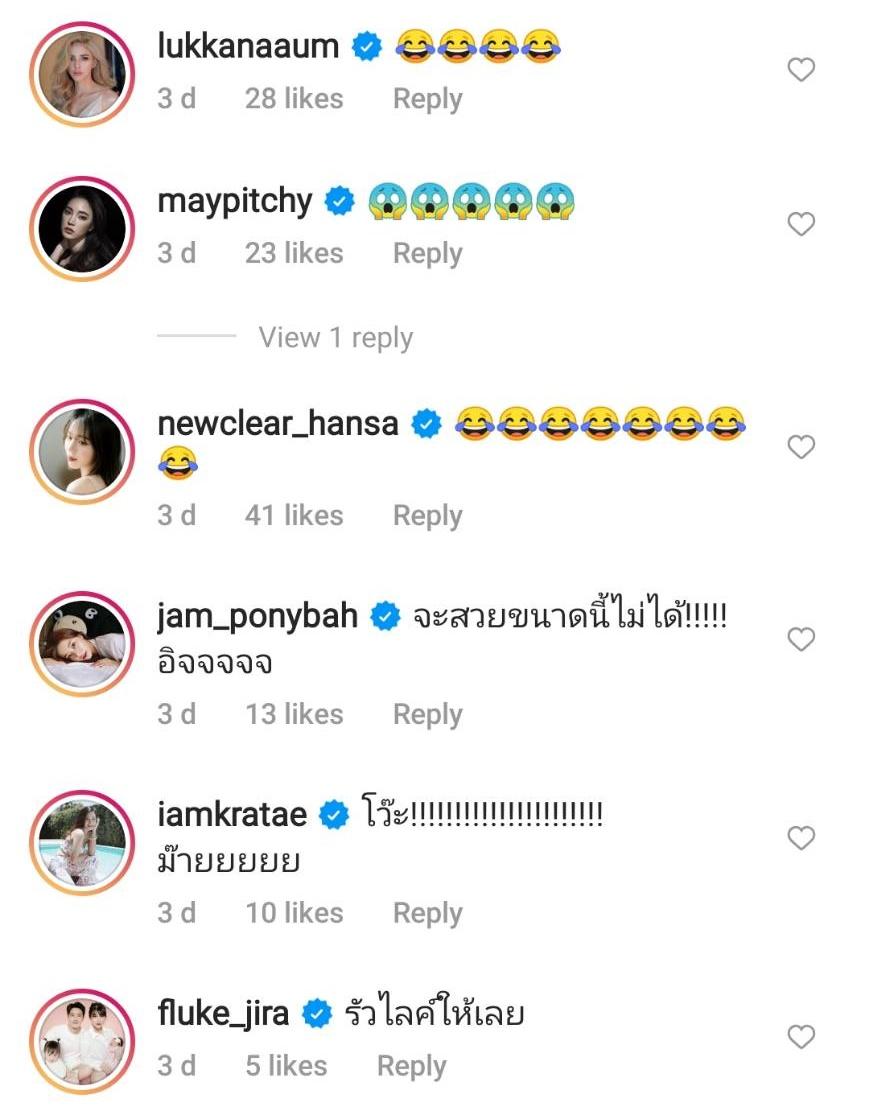This screenshot has height=1113, width=869.
Task: Reply to jam_ponybah's comment
Action: point(427,715)
